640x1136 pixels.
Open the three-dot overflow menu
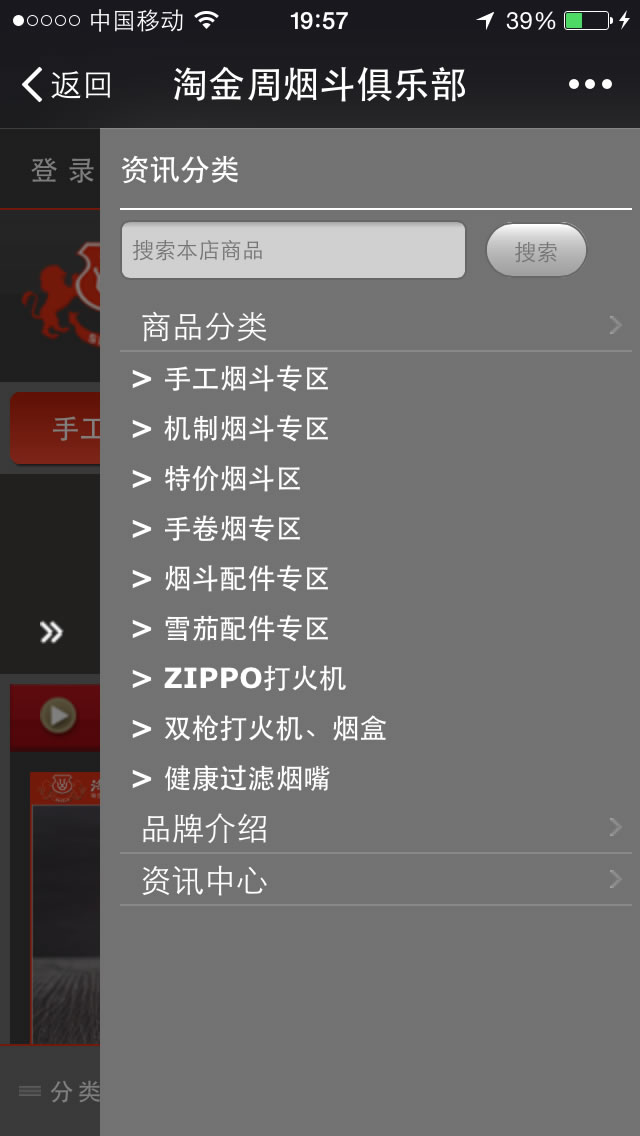(x=590, y=85)
